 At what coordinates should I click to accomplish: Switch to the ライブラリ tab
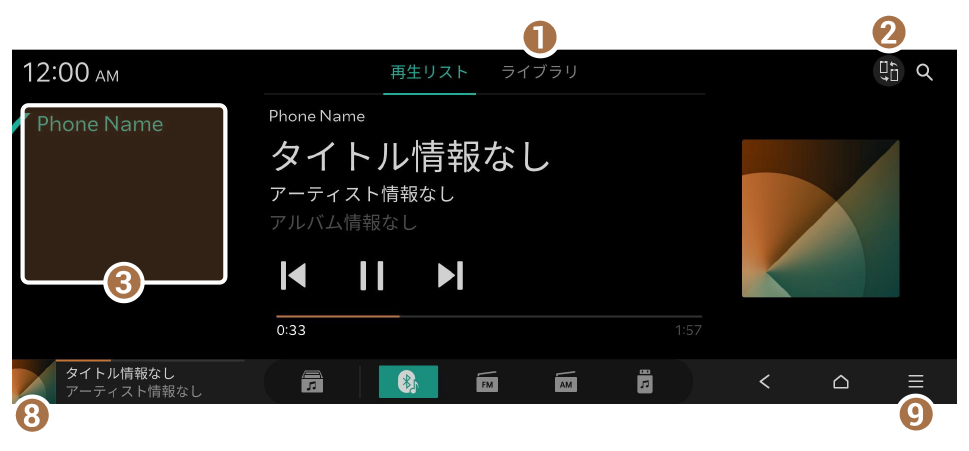(540, 72)
